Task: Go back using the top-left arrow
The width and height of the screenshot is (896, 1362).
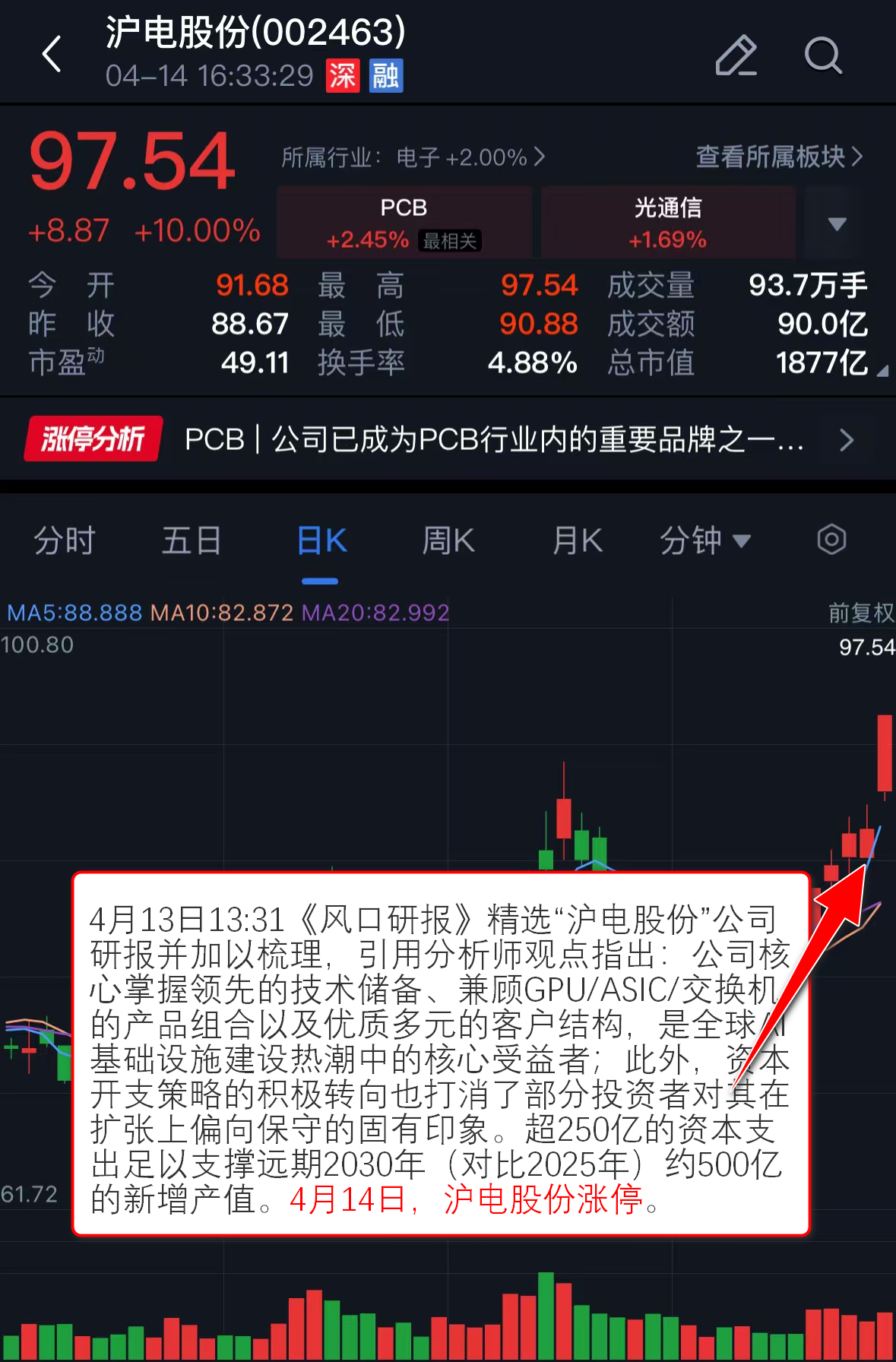Action: click(52, 55)
